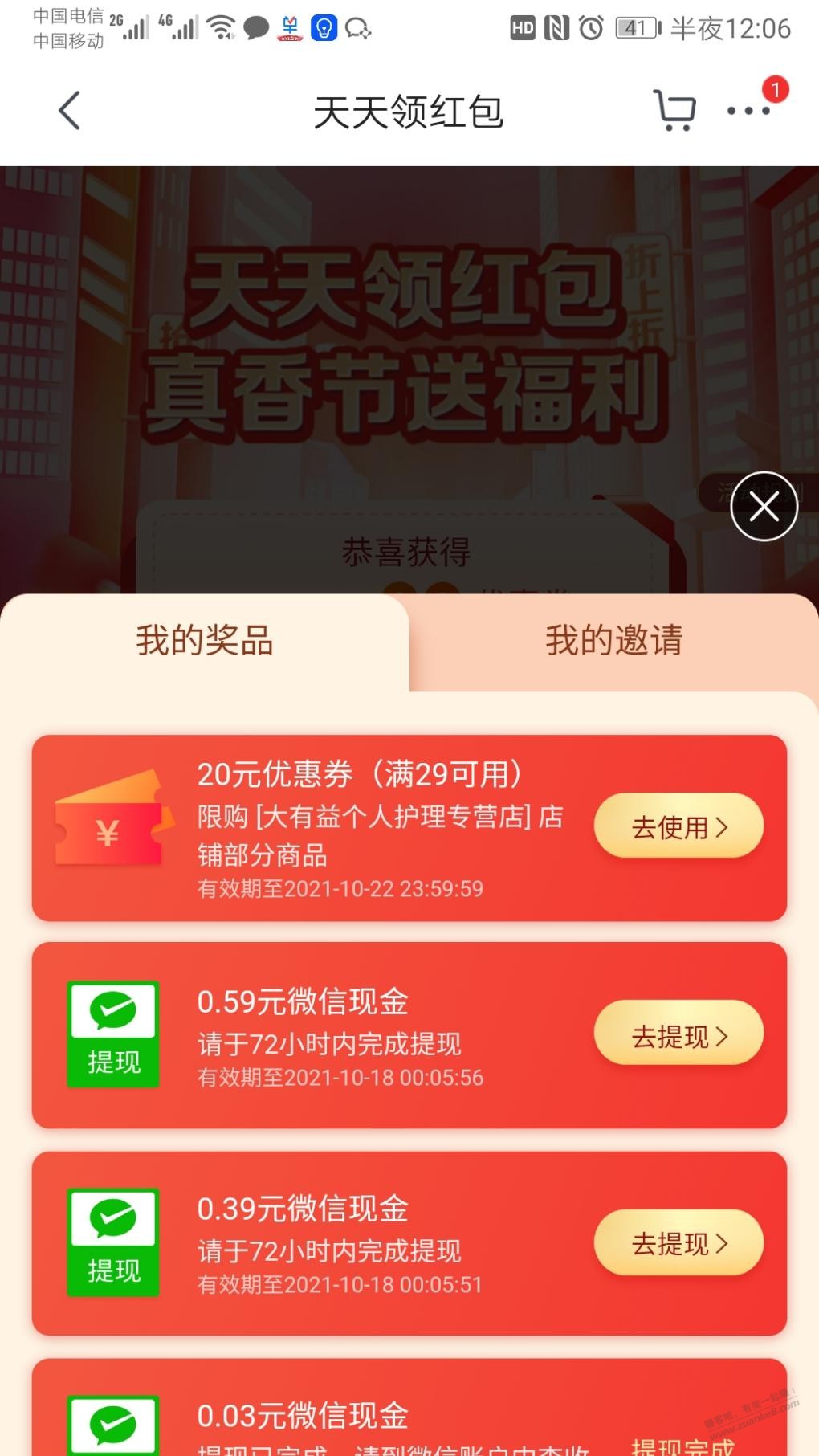This screenshot has height=1456, width=819.
Task: Switch to 我的奖品 tab
Action: point(205,641)
